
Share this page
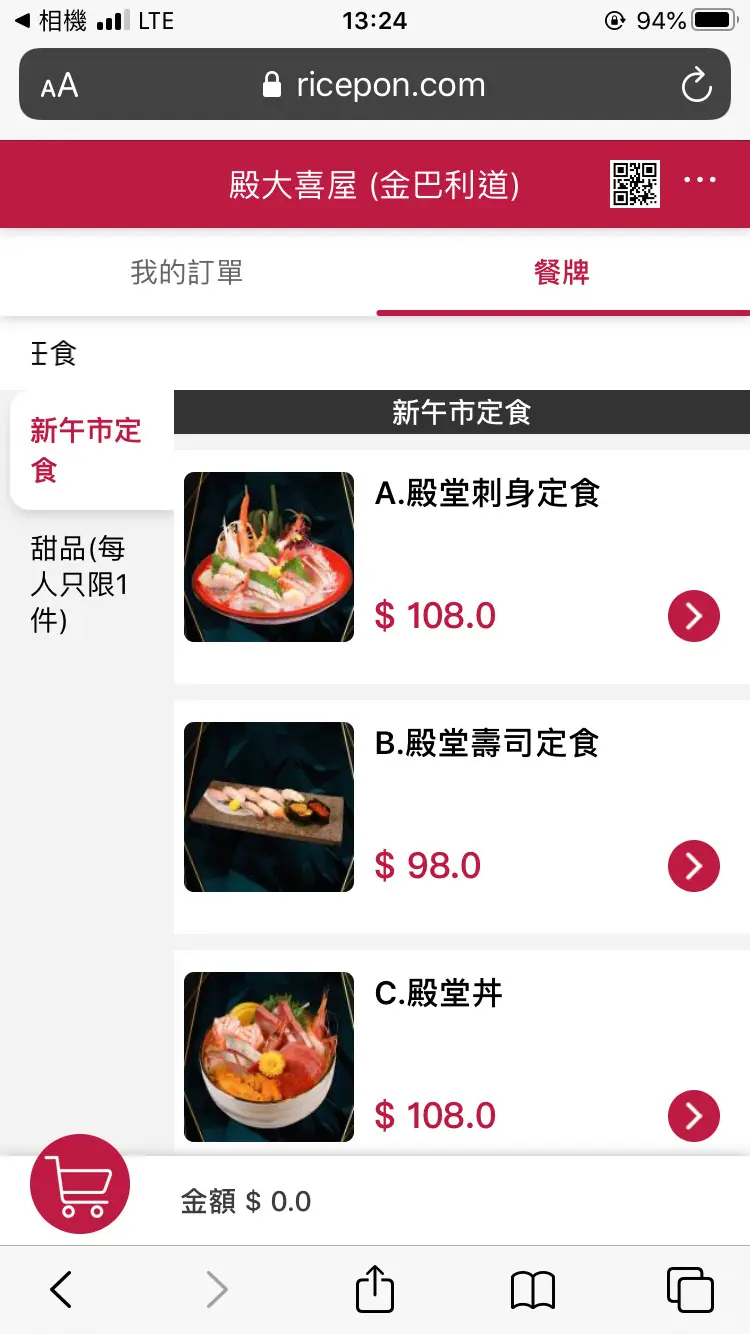pyautogui.click(x=375, y=1290)
